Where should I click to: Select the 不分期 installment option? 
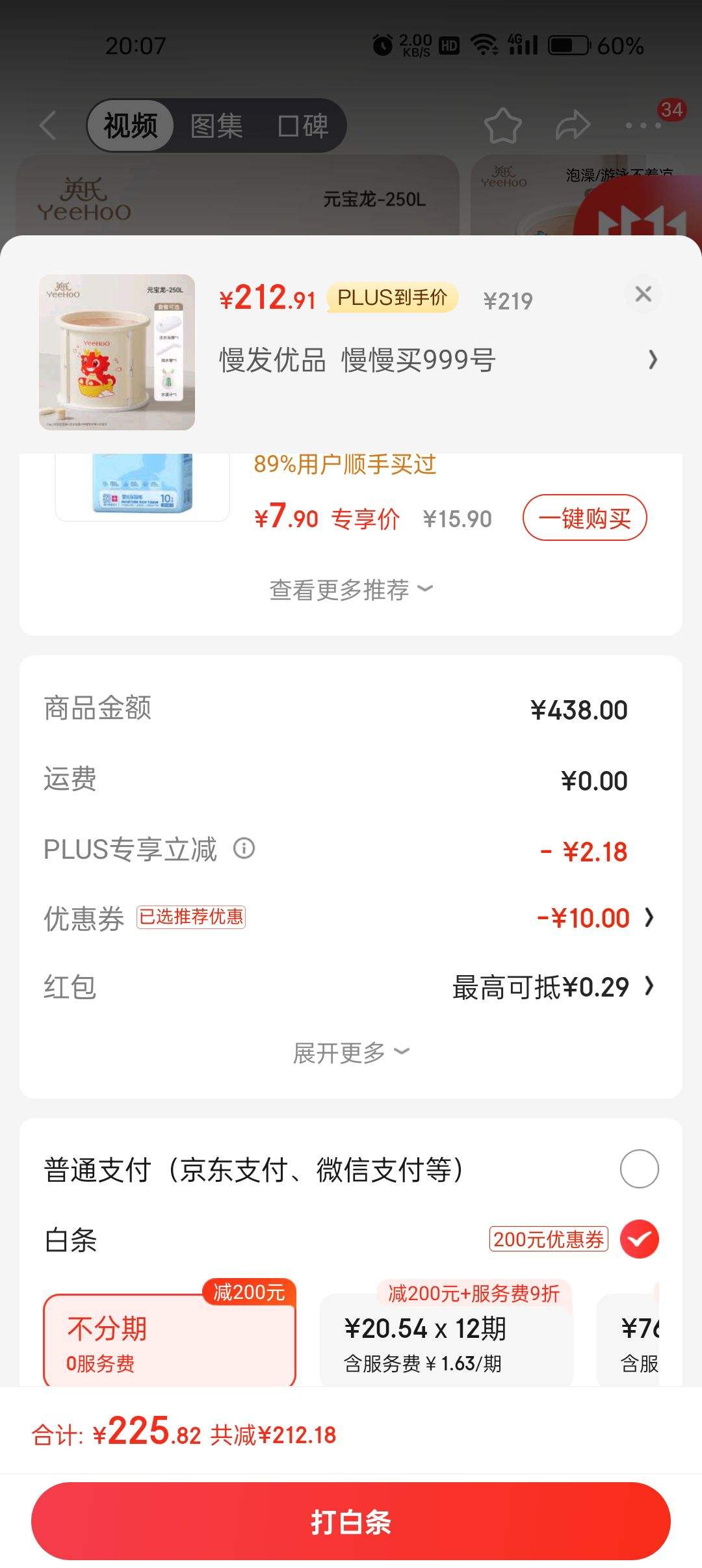coord(169,1339)
